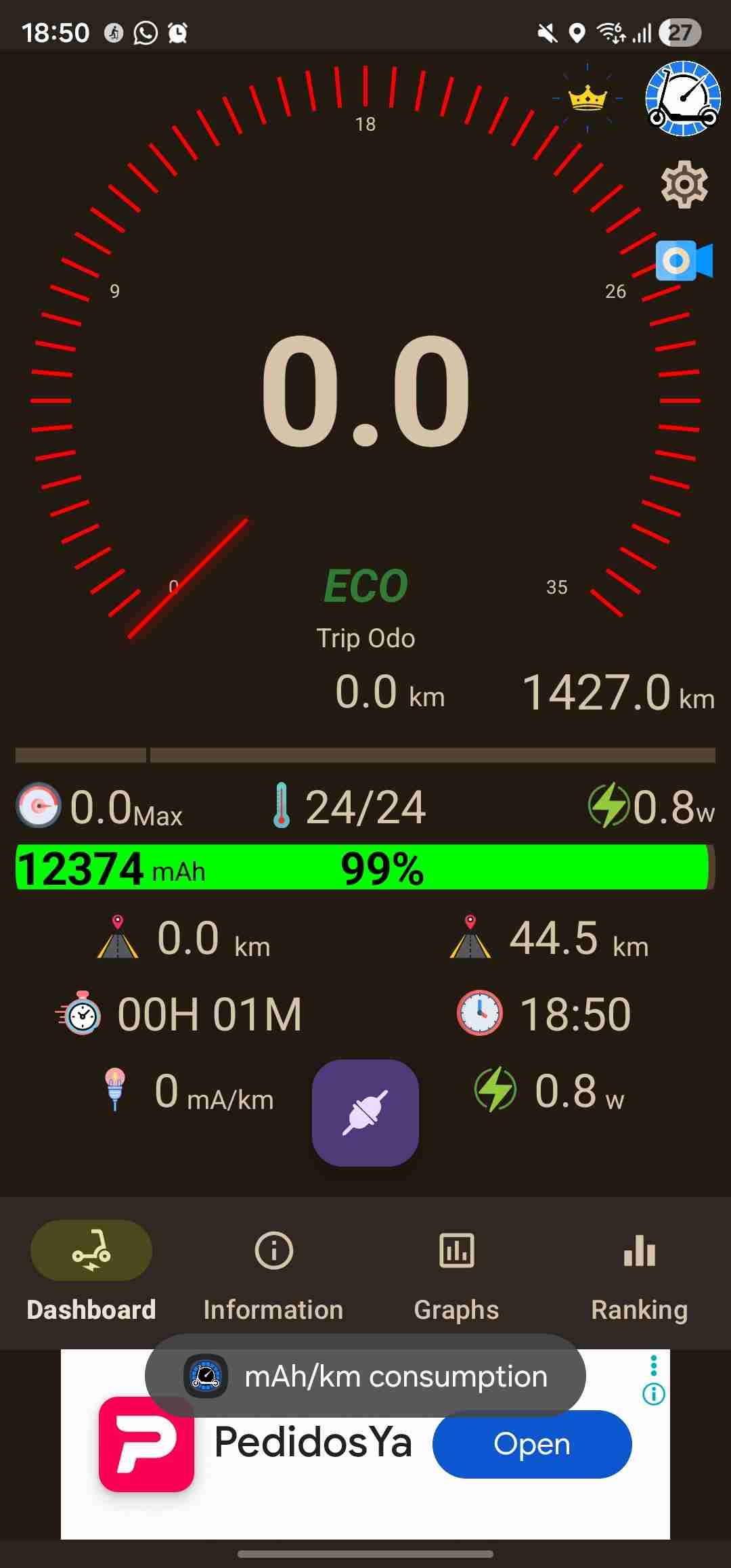Tap the max speed gauge icon
The image size is (731, 1568).
(39, 806)
